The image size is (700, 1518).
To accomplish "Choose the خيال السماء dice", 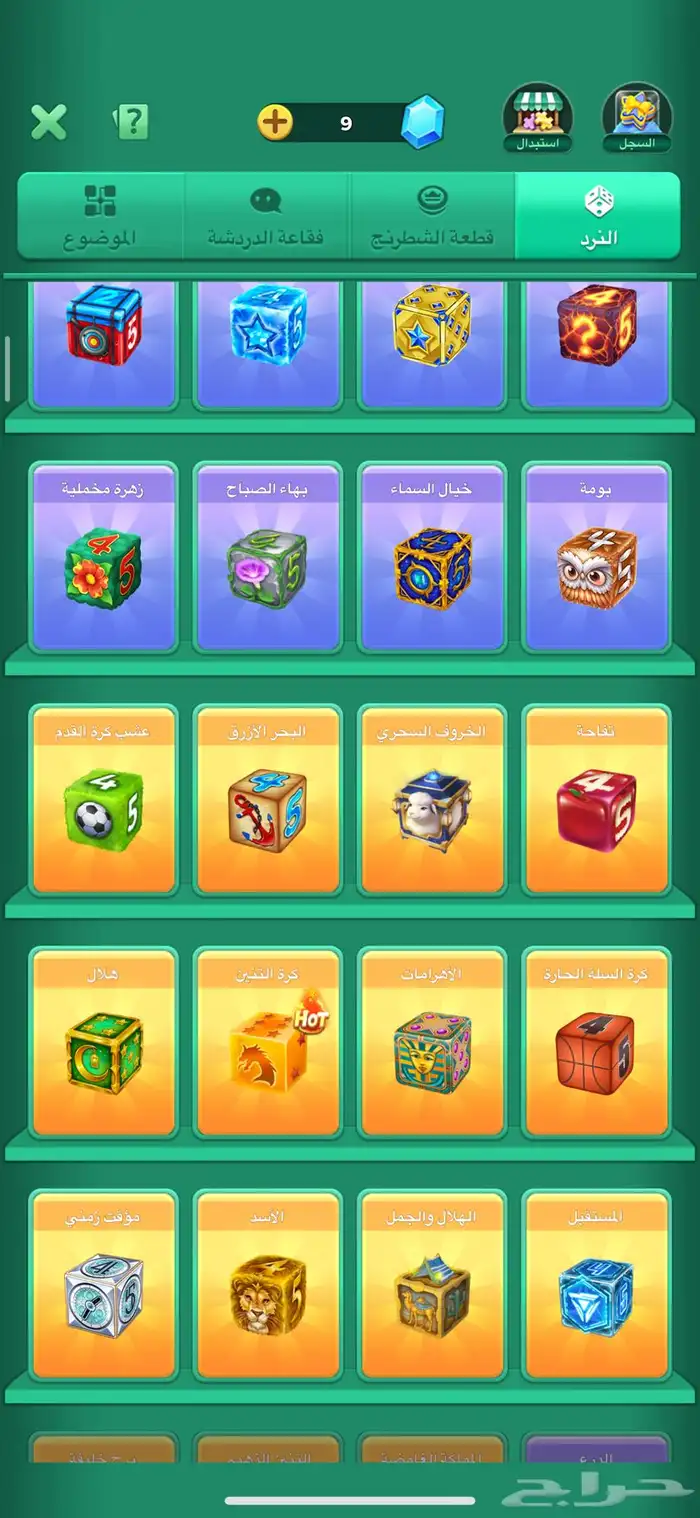I will 432,556.
